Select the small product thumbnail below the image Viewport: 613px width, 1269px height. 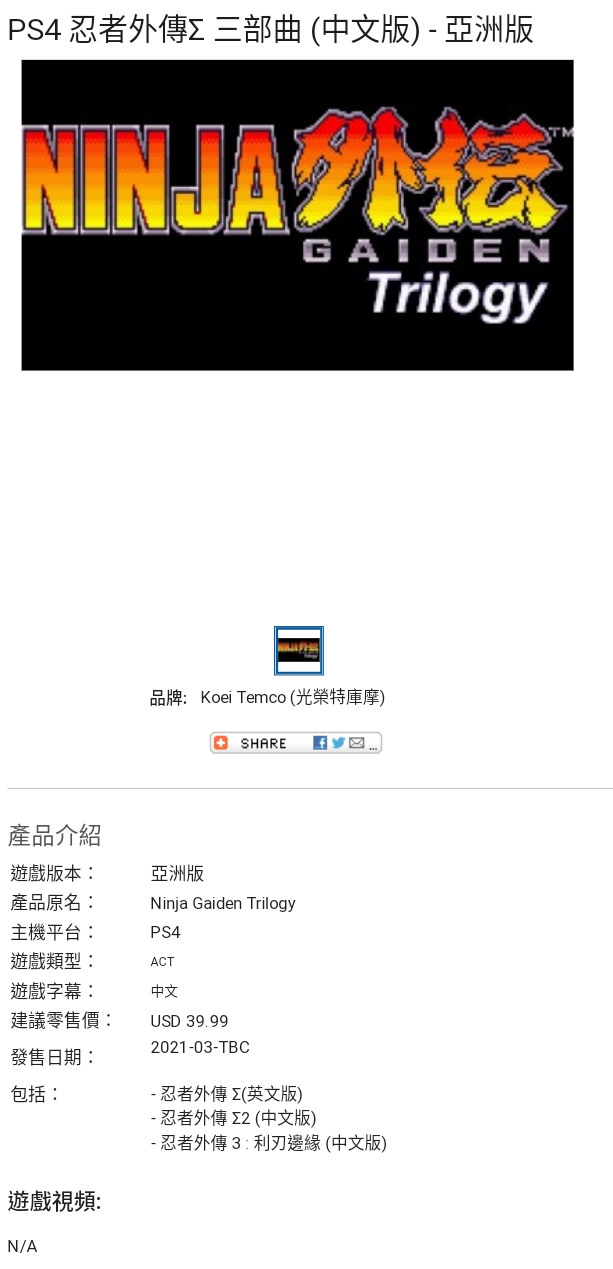[299, 650]
